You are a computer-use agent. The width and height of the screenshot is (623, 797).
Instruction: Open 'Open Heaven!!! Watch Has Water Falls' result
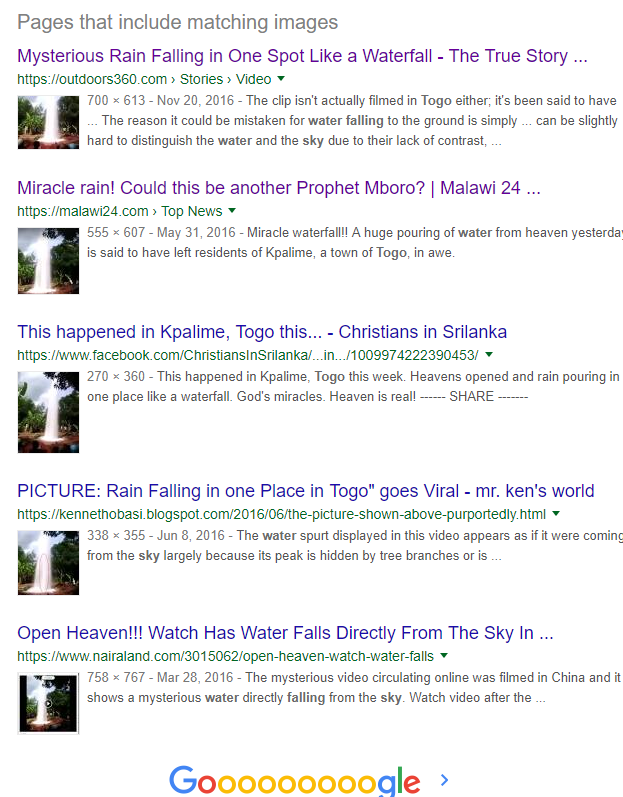pos(285,633)
